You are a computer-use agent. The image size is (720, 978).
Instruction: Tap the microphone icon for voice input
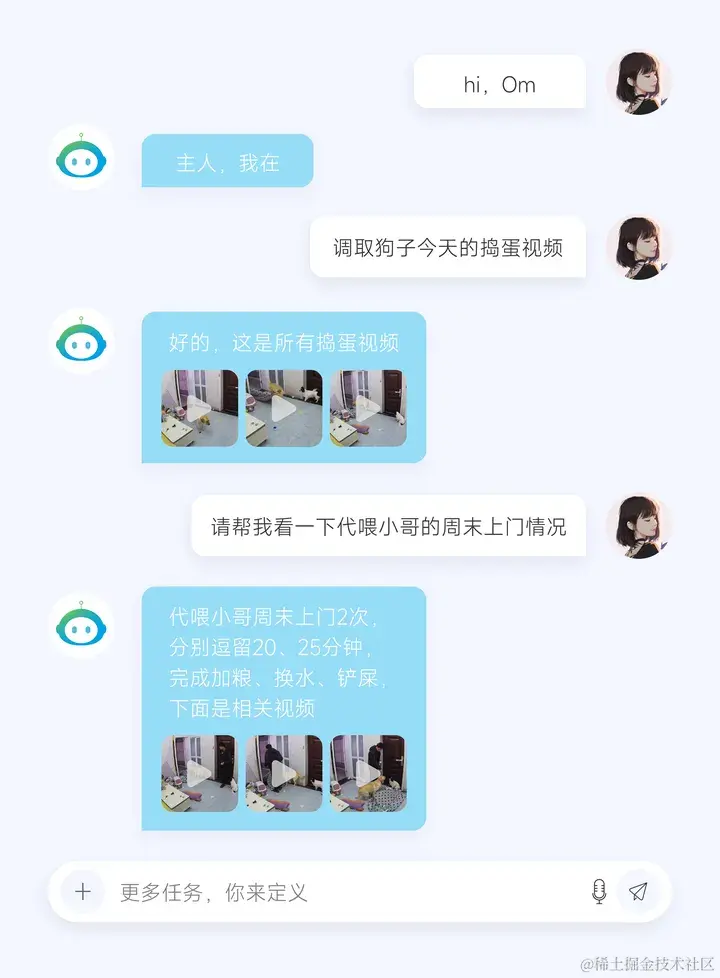[x=599, y=892]
